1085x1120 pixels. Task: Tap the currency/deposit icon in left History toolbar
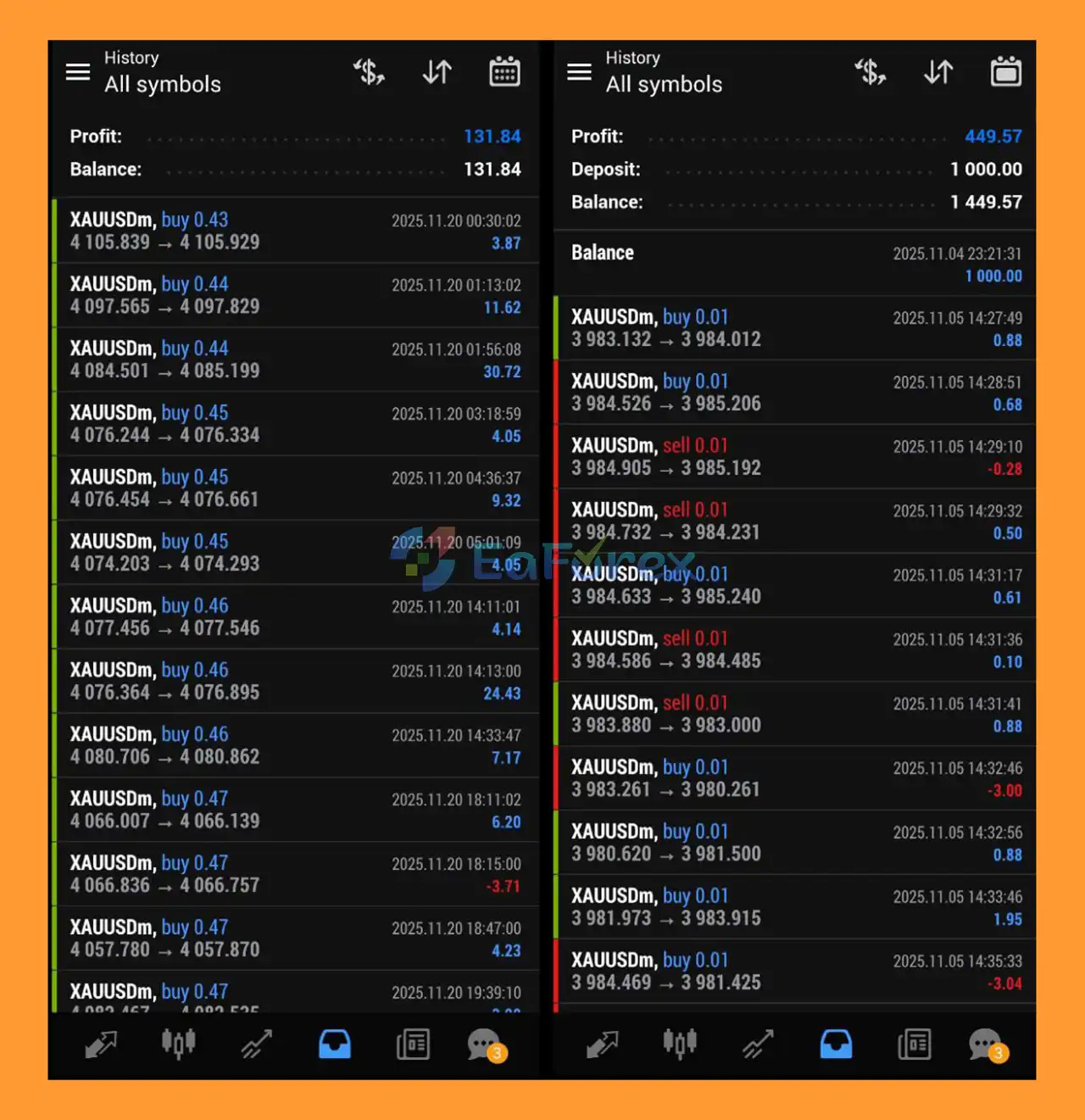click(369, 72)
